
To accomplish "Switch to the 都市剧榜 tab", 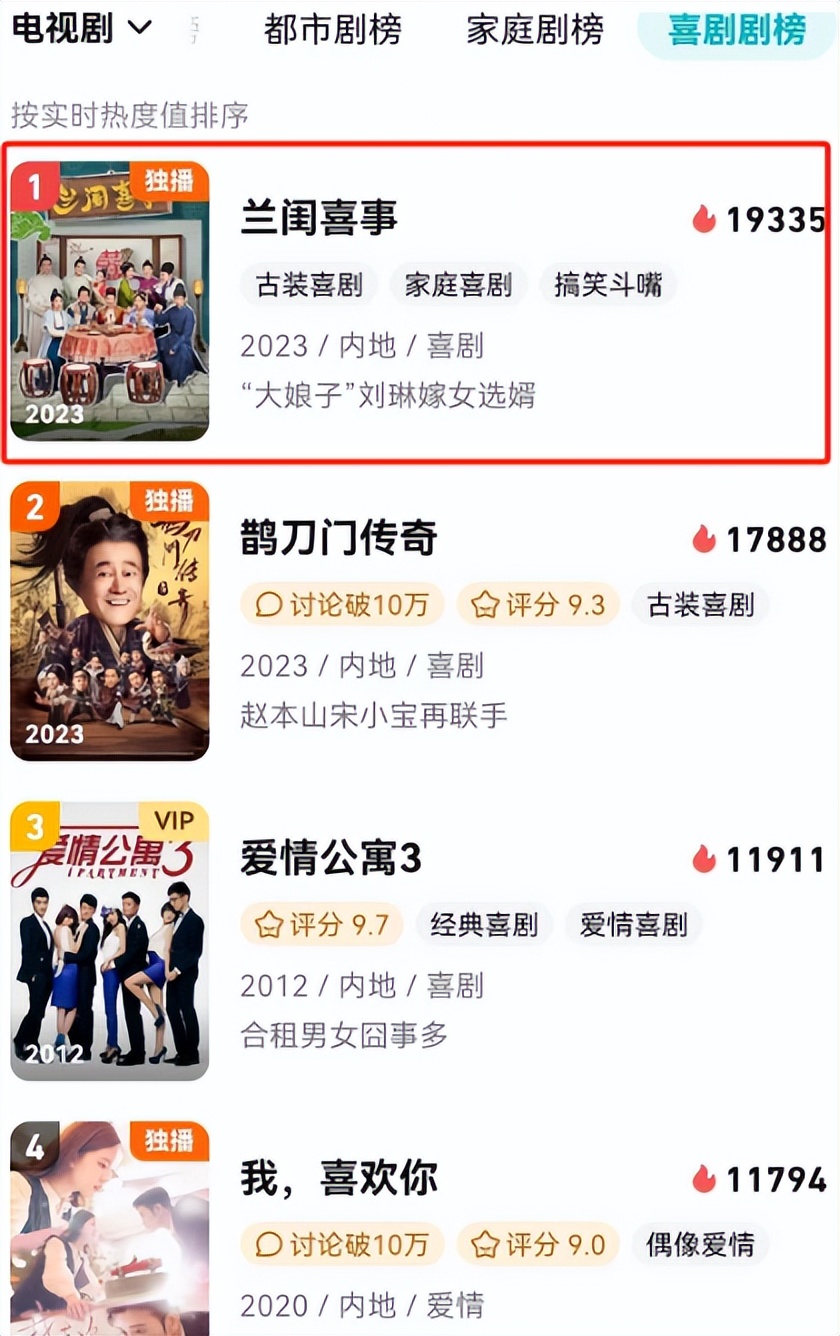I will (x=333, y=30).
